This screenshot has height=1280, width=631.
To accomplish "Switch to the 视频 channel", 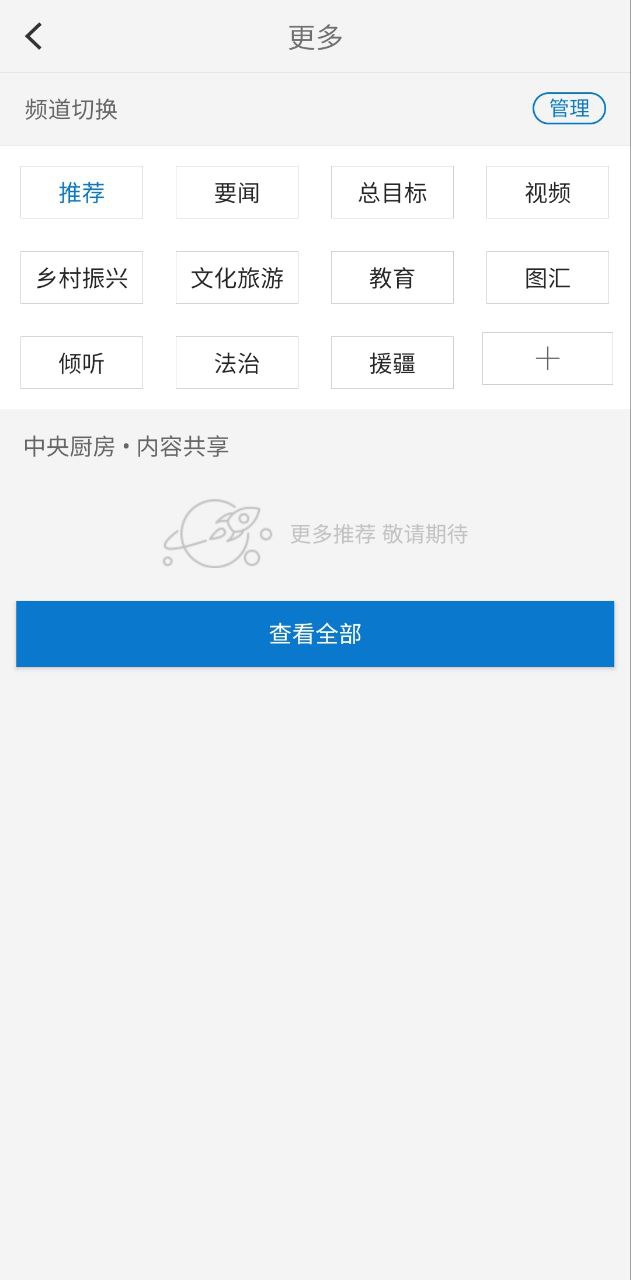I will coord(547,193).
